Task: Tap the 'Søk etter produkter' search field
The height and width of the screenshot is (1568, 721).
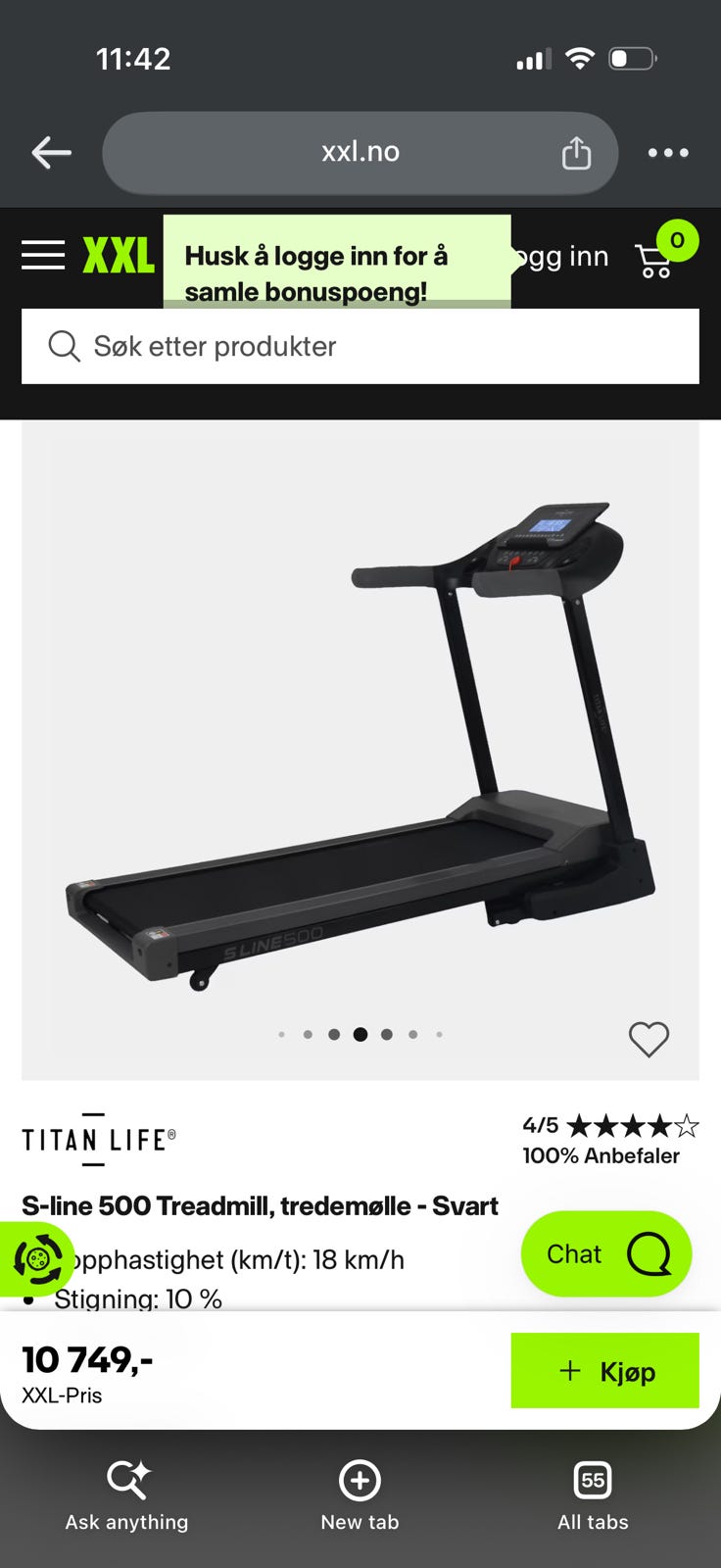Action: click(360, 346)
